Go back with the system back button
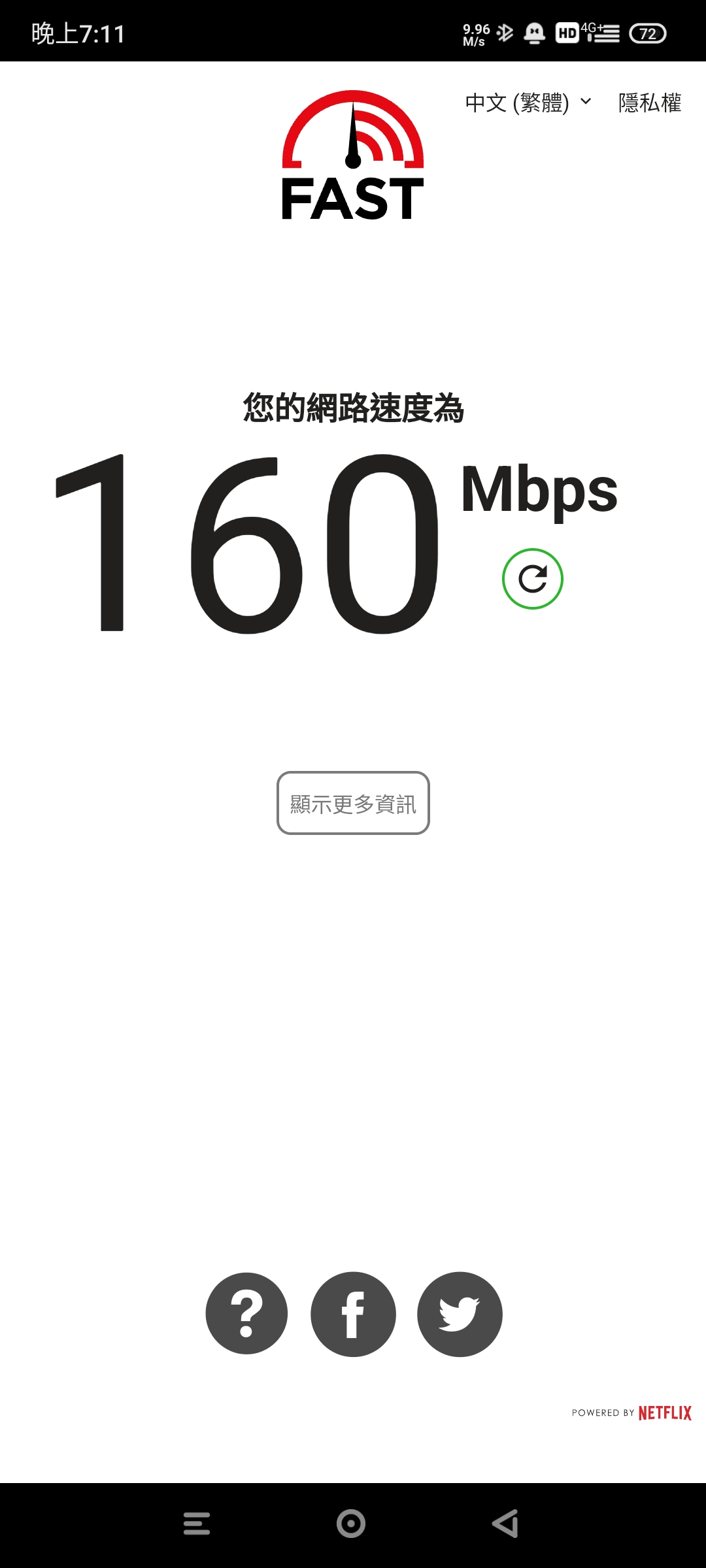 coord(505,1524)
